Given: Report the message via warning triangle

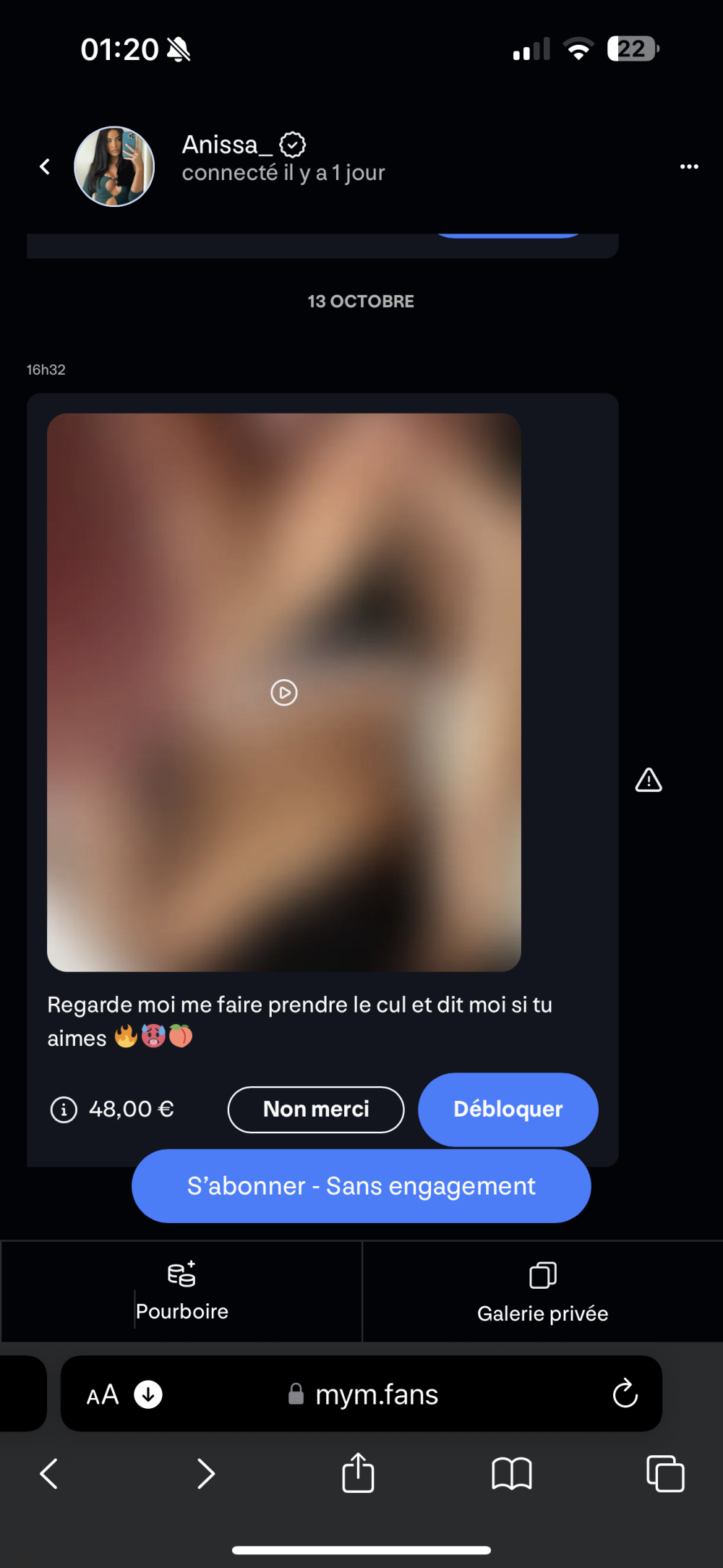Looking at the screenshot, I should 649,780.
